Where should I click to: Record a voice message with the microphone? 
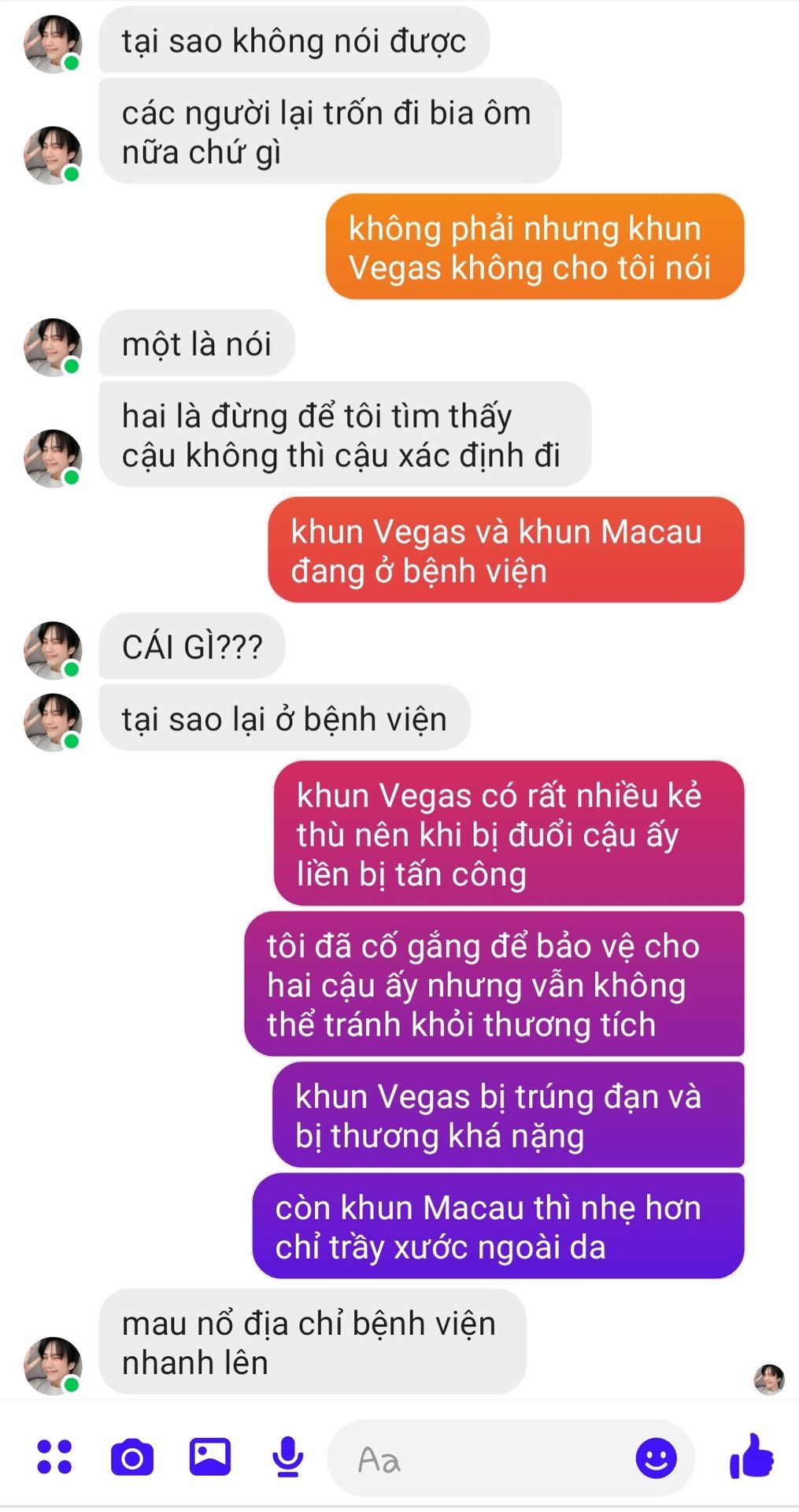(288, 1457)
